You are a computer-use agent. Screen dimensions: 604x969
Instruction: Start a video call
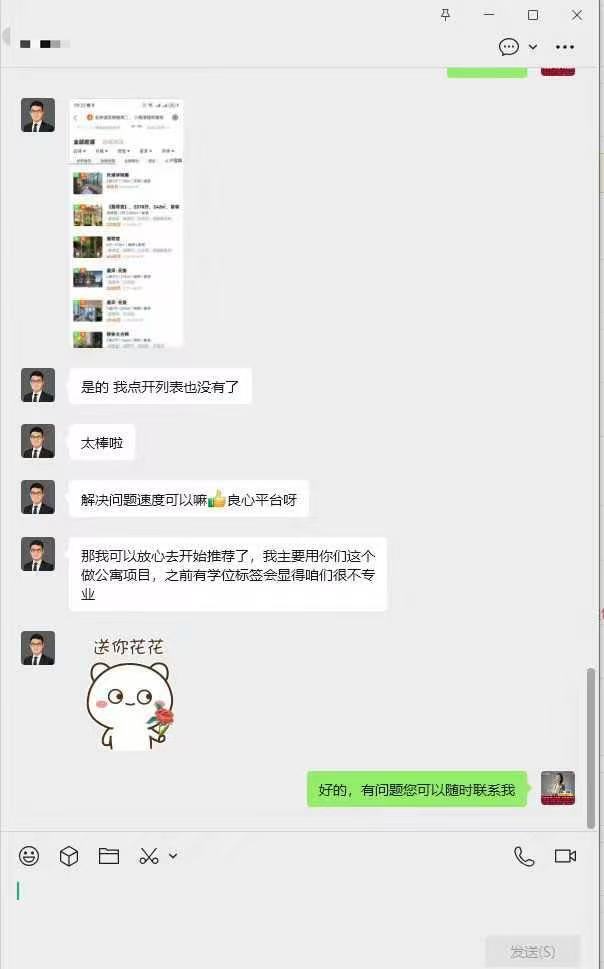pyautogui.click(x=565, y=856)
